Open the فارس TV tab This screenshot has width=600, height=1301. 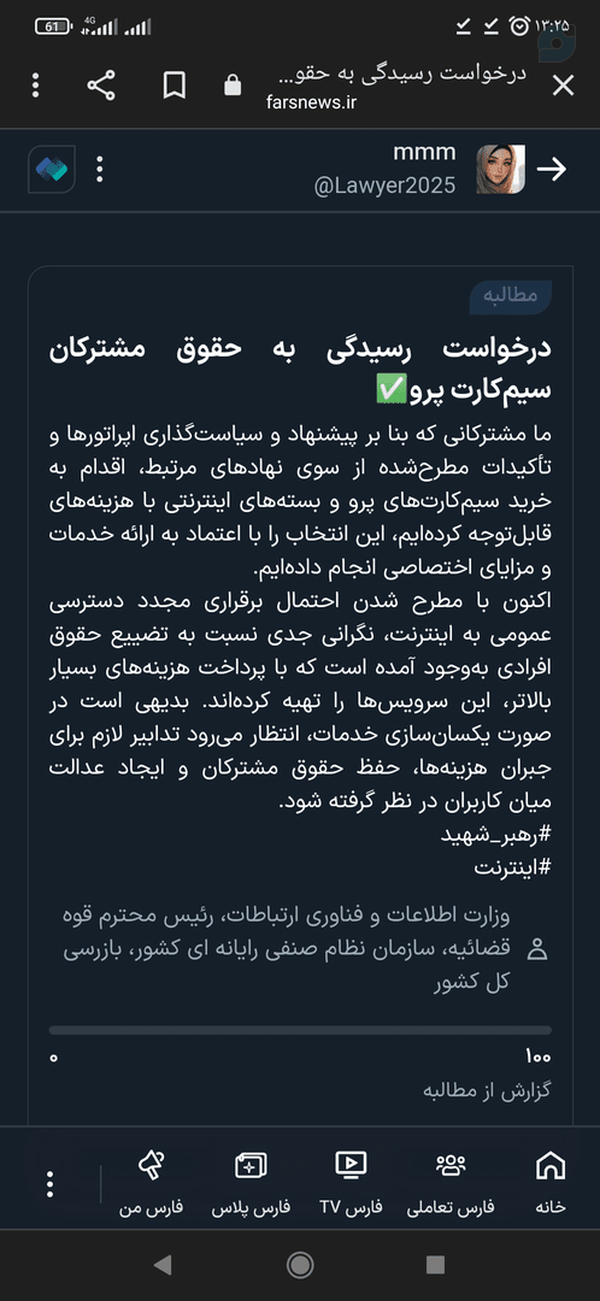351,1182
